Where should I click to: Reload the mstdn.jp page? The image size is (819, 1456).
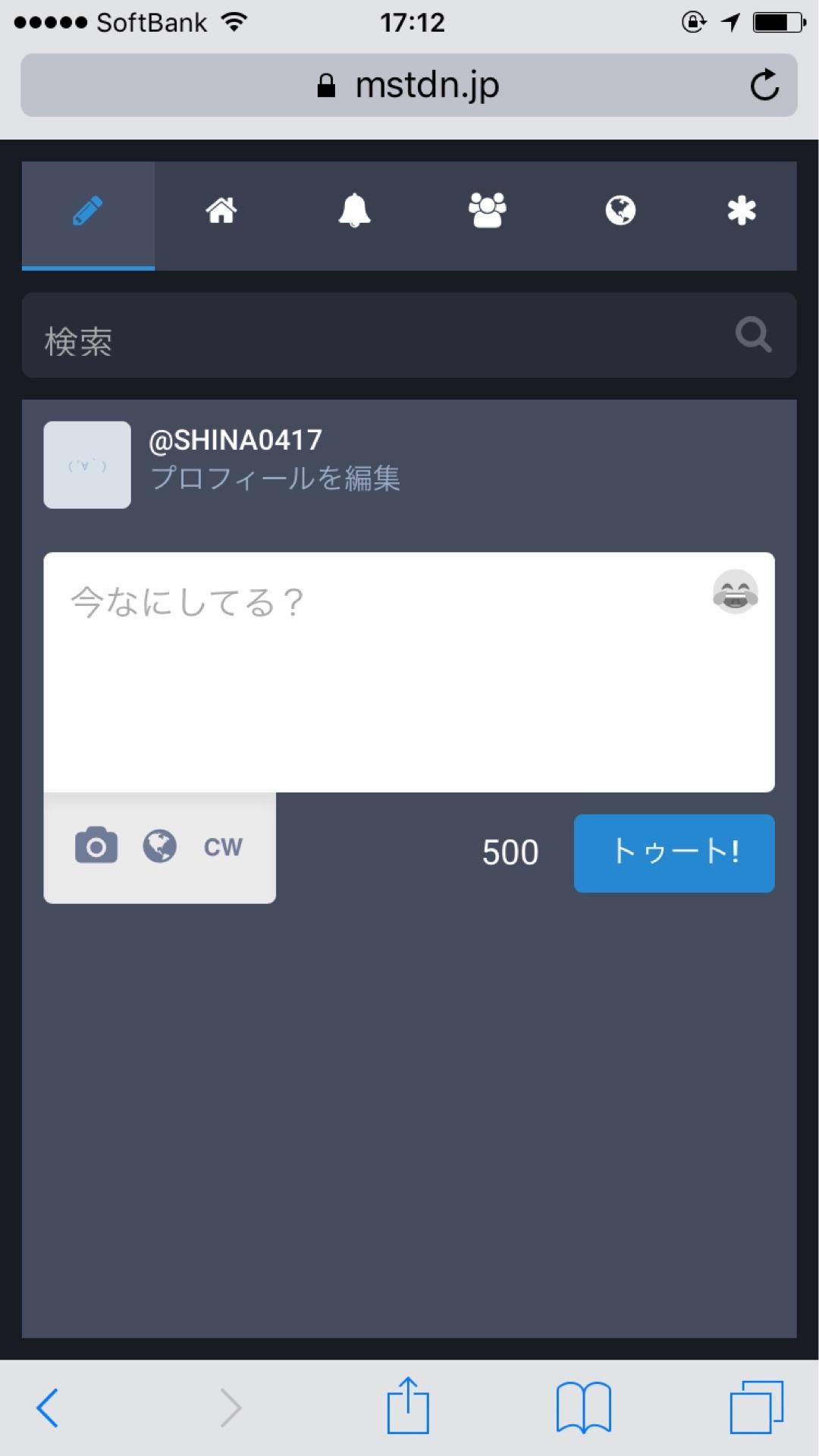pos(765,85)
